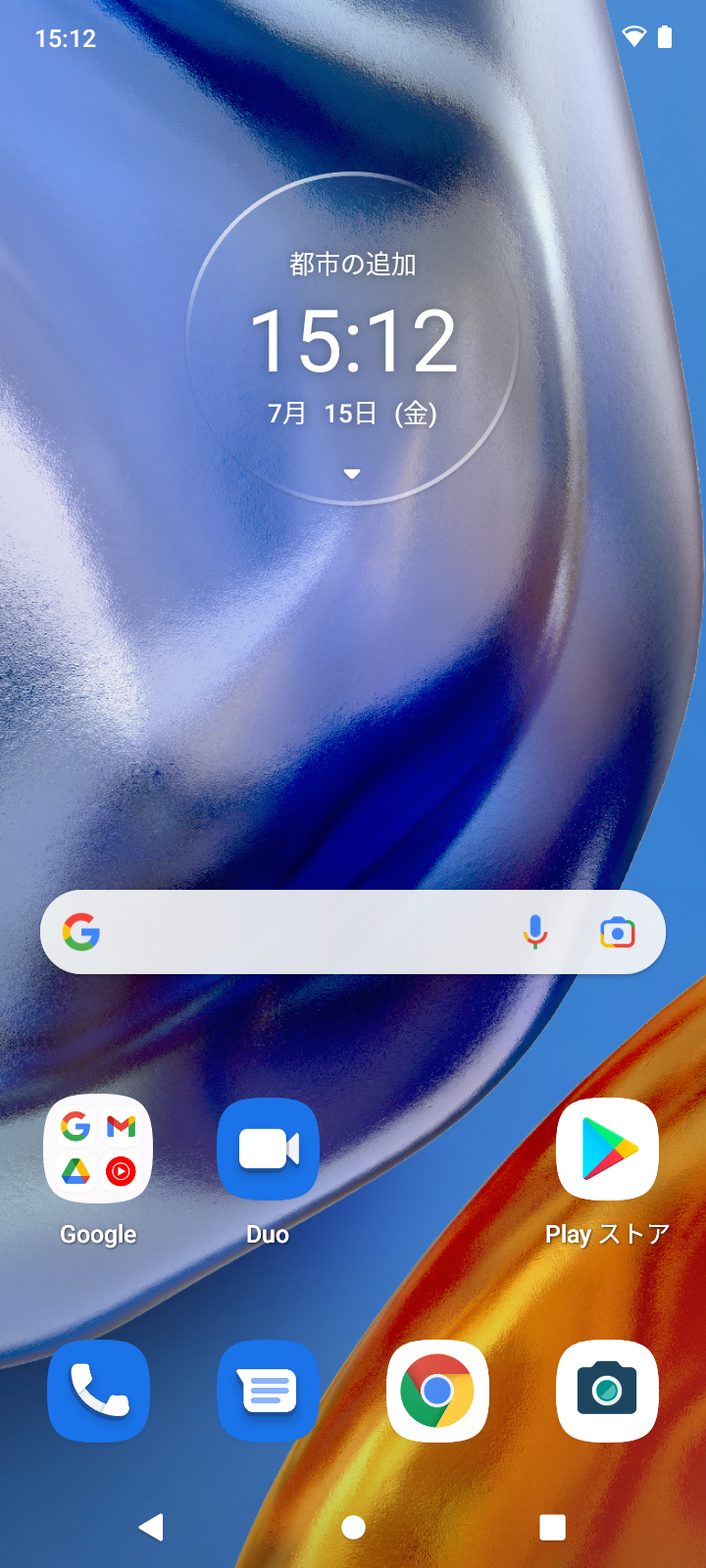Open Google Lens camera search
The height and width of the screenshot is (1568, 706).
click(618, 932)
